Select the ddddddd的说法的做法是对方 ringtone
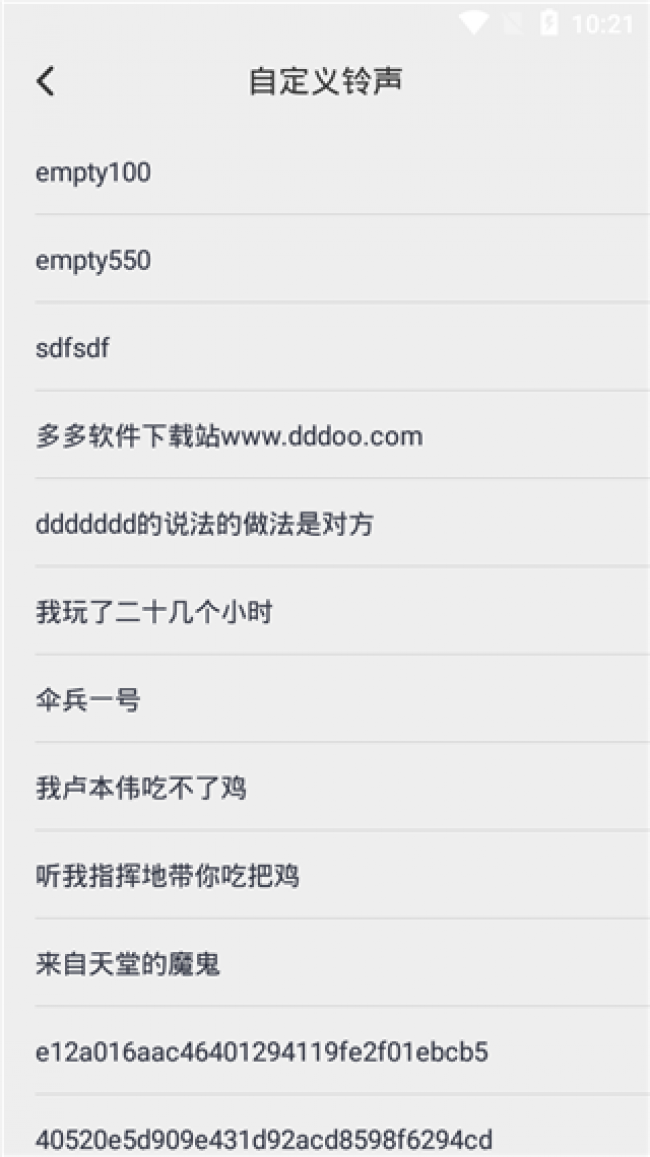650x1157 pixels. point(204,524)
